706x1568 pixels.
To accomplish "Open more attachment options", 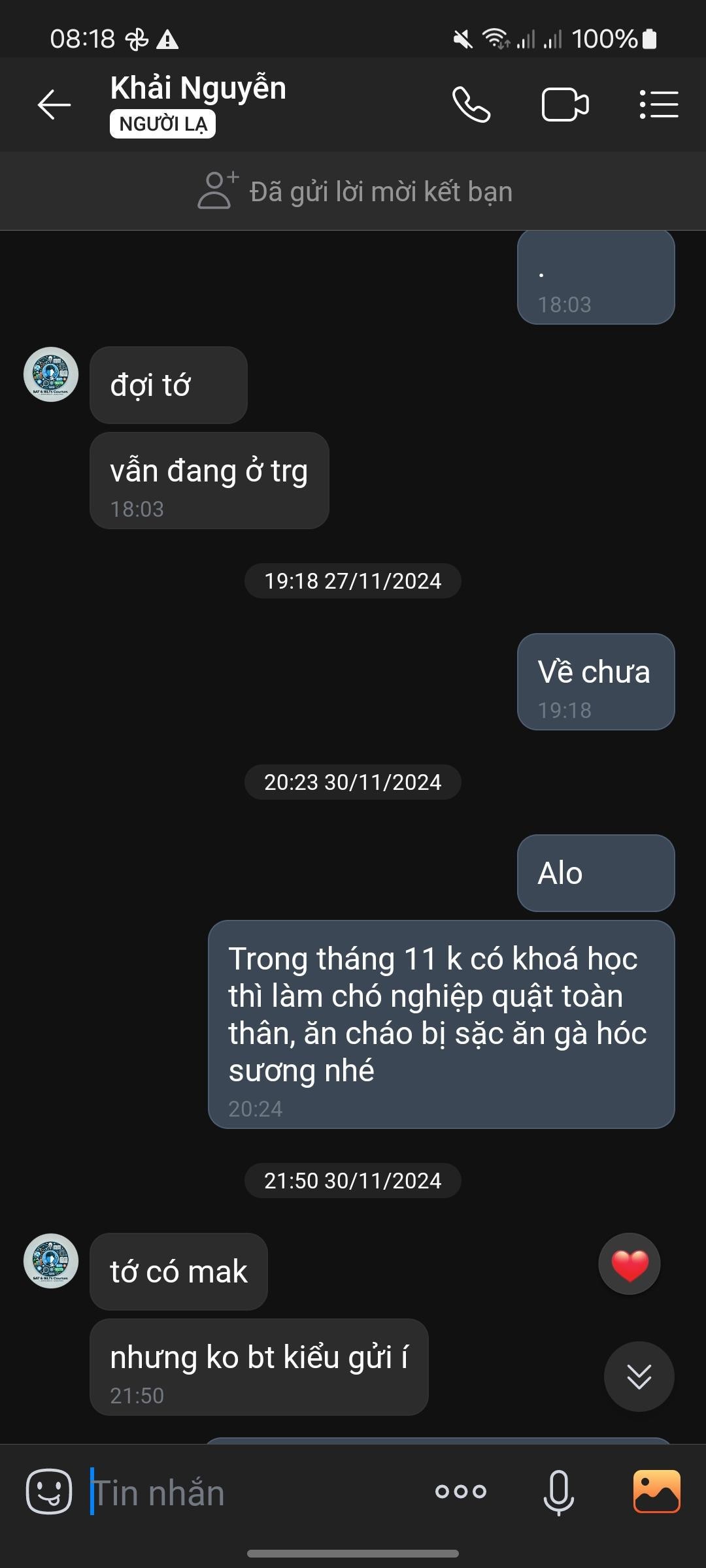I will tap(461, 1492).
